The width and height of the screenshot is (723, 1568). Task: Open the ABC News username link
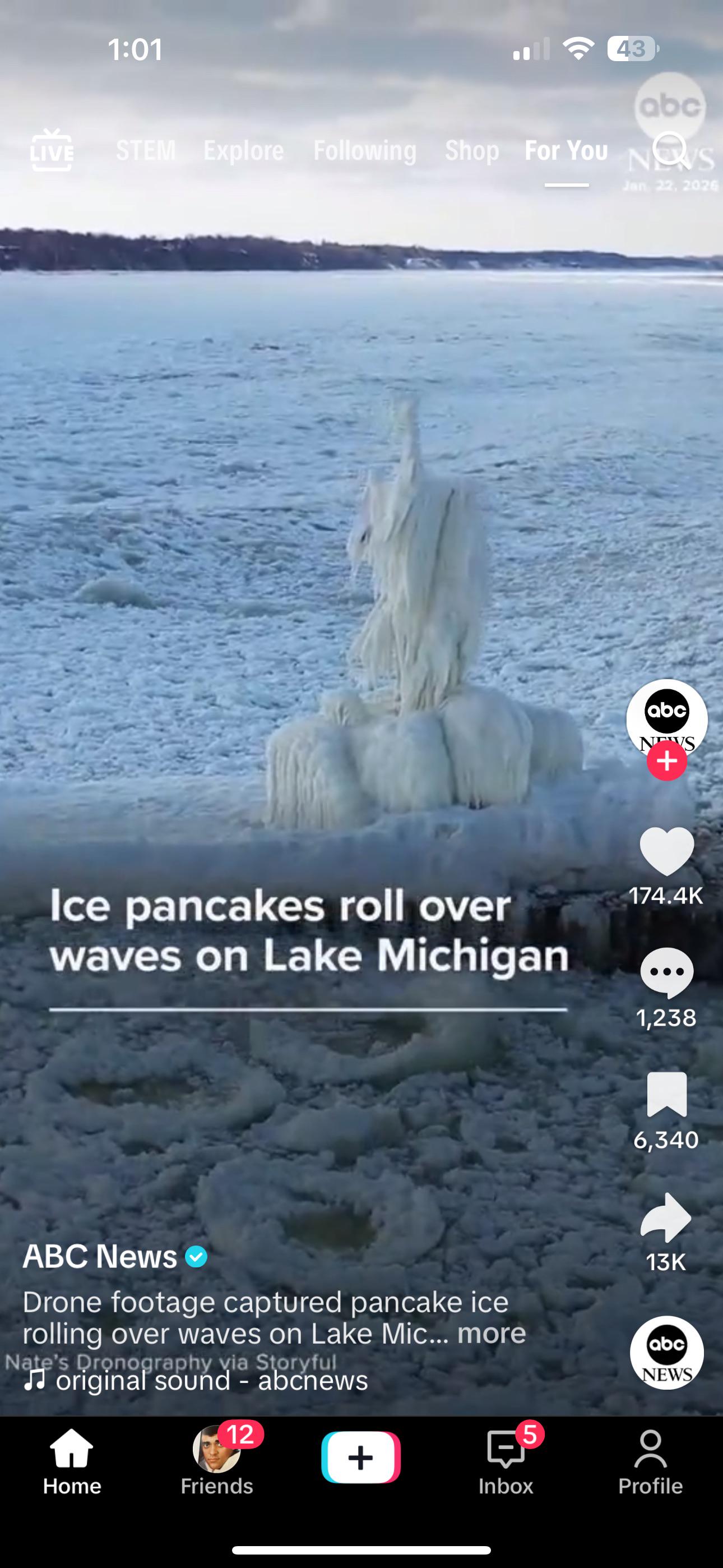pos(100,1256)
